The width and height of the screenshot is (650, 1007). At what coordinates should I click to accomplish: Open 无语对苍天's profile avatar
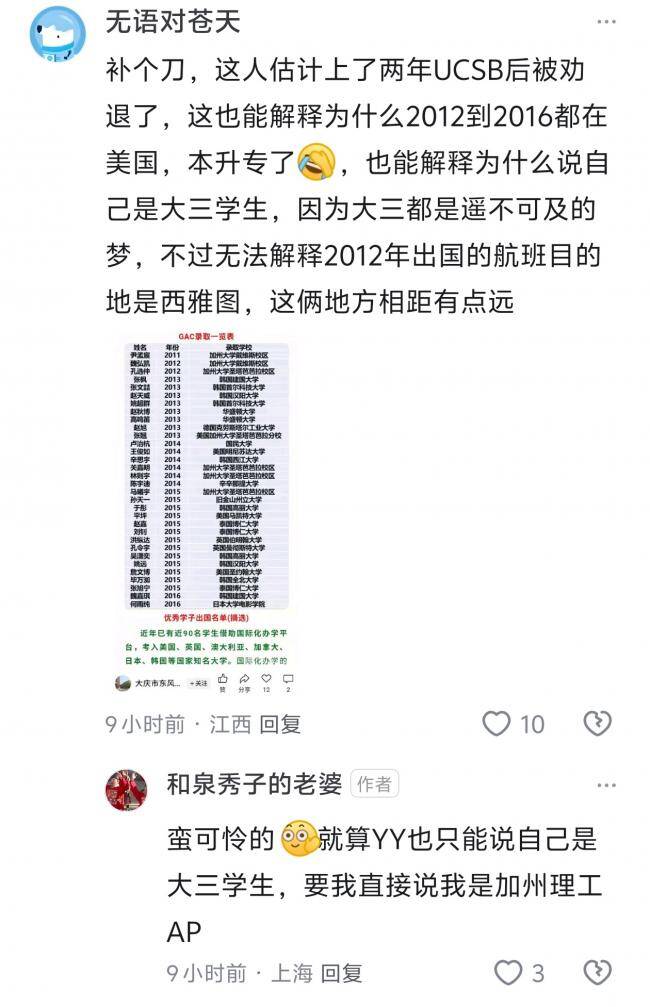click(x=57, y=33)
